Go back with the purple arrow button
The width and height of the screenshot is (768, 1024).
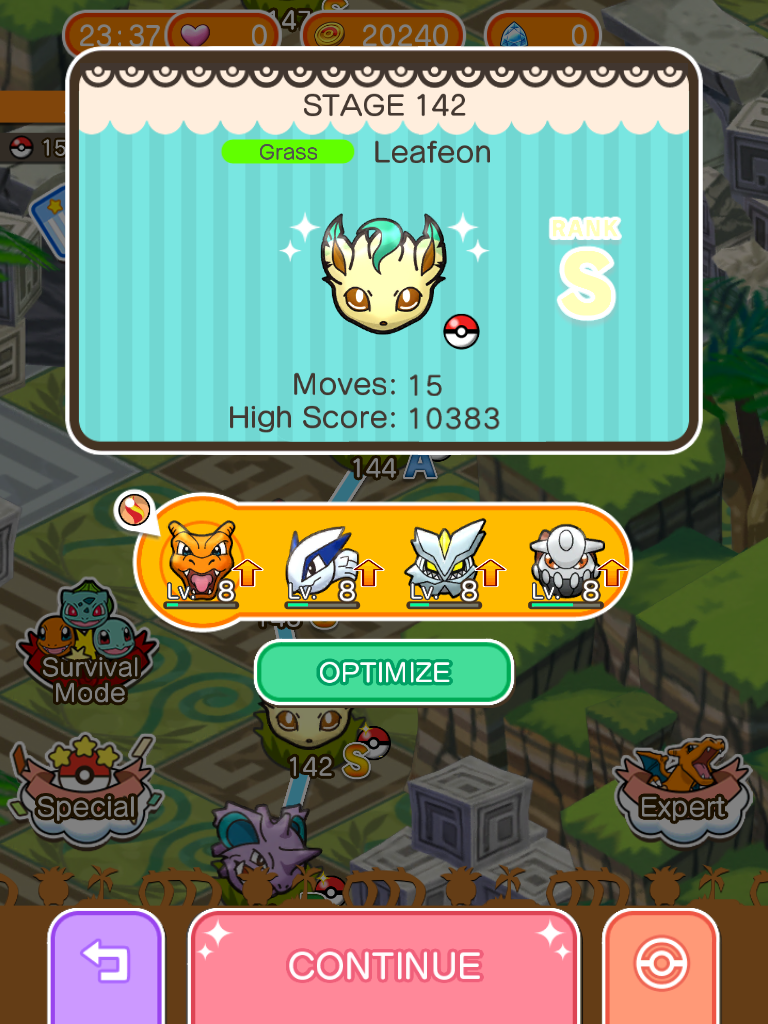(106, 965)
